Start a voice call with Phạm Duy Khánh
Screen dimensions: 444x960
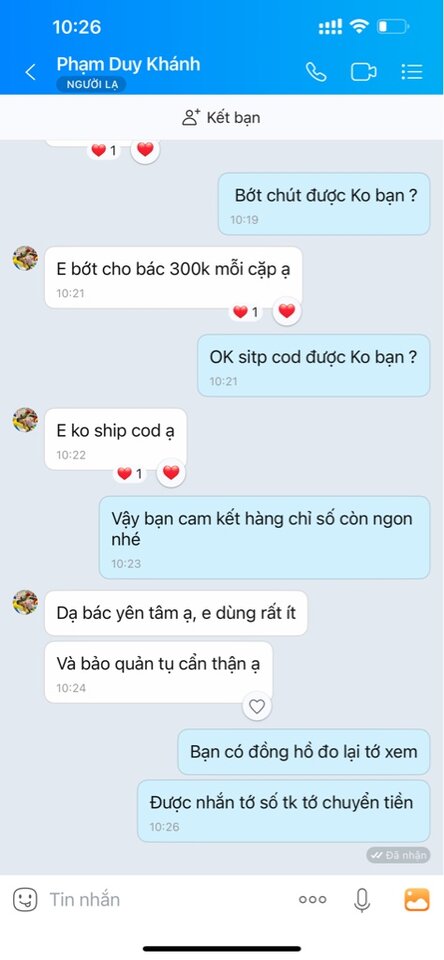(x=316, y=72)
